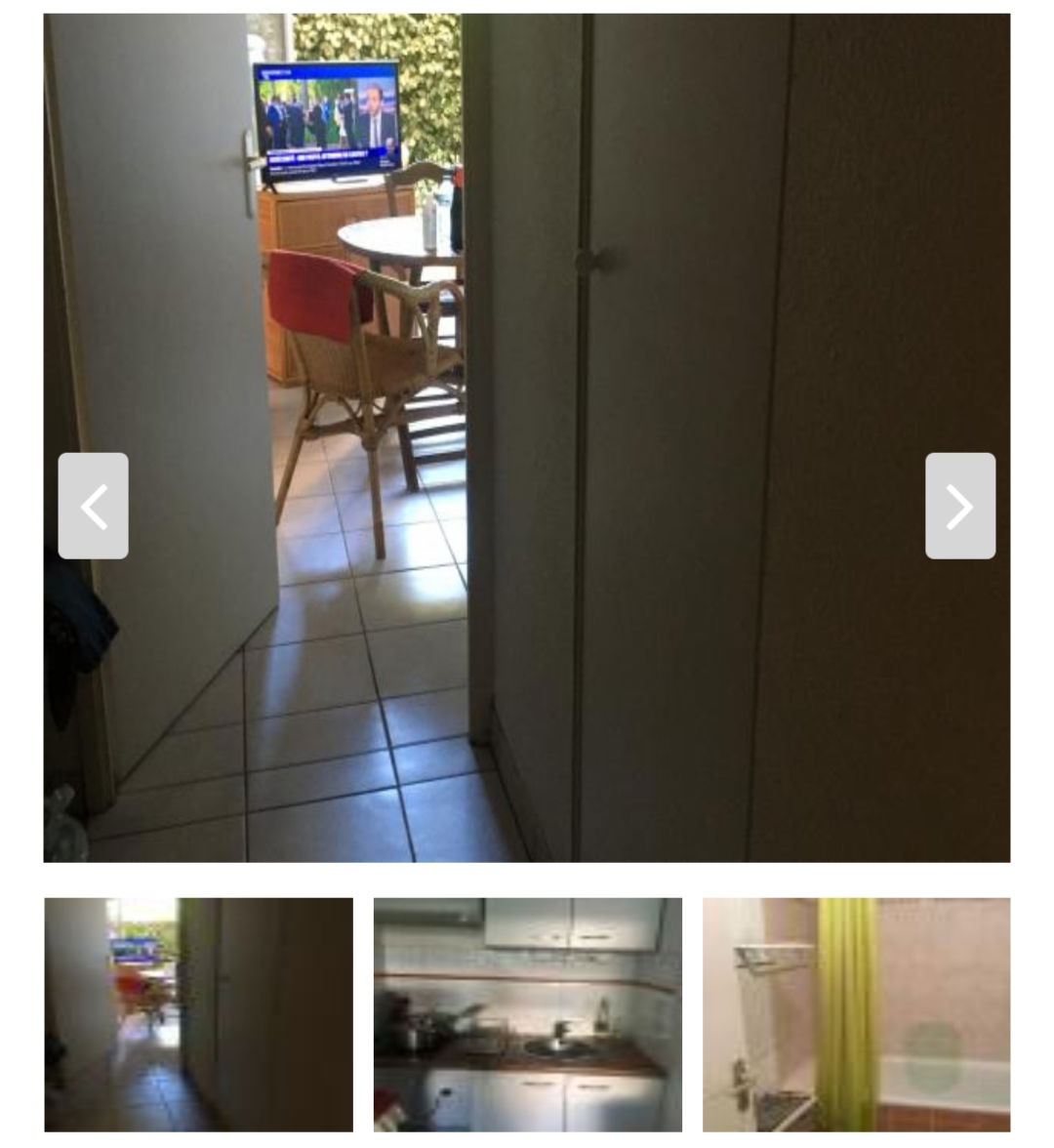Viewport: 1054px width, 1148px height.
Task: View the kitchen sink thumbnail
Action: tap(527, 1014)
